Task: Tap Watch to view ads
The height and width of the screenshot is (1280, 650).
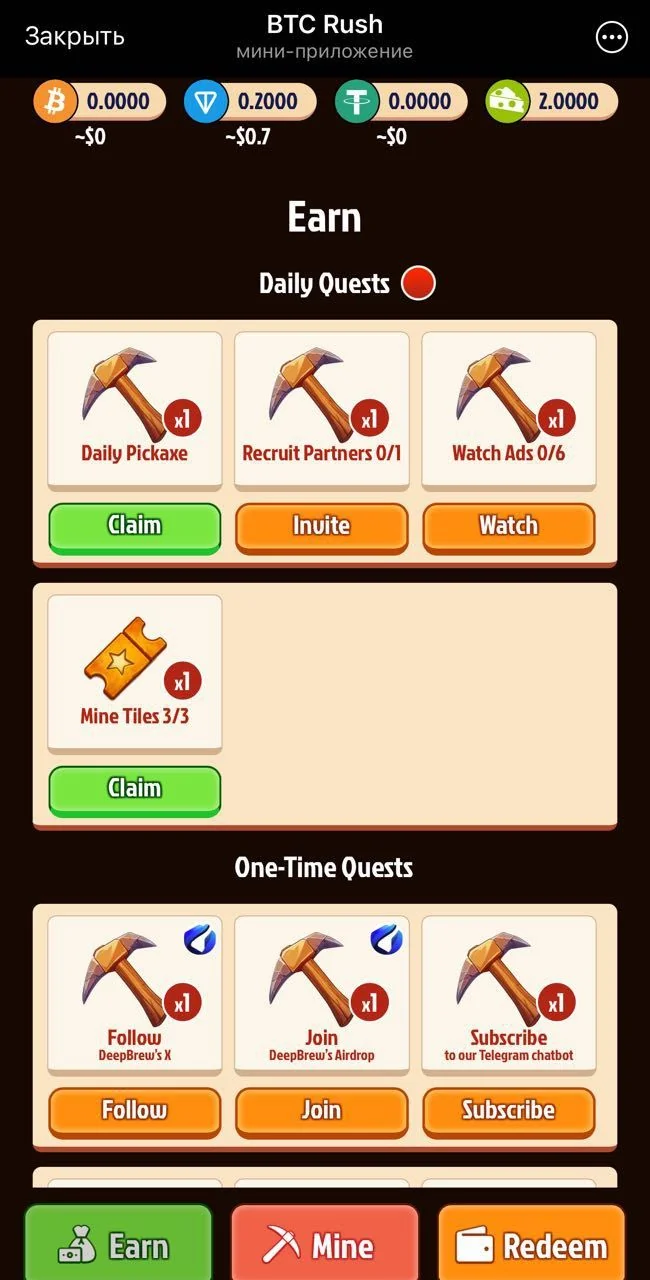Action: 508,527
